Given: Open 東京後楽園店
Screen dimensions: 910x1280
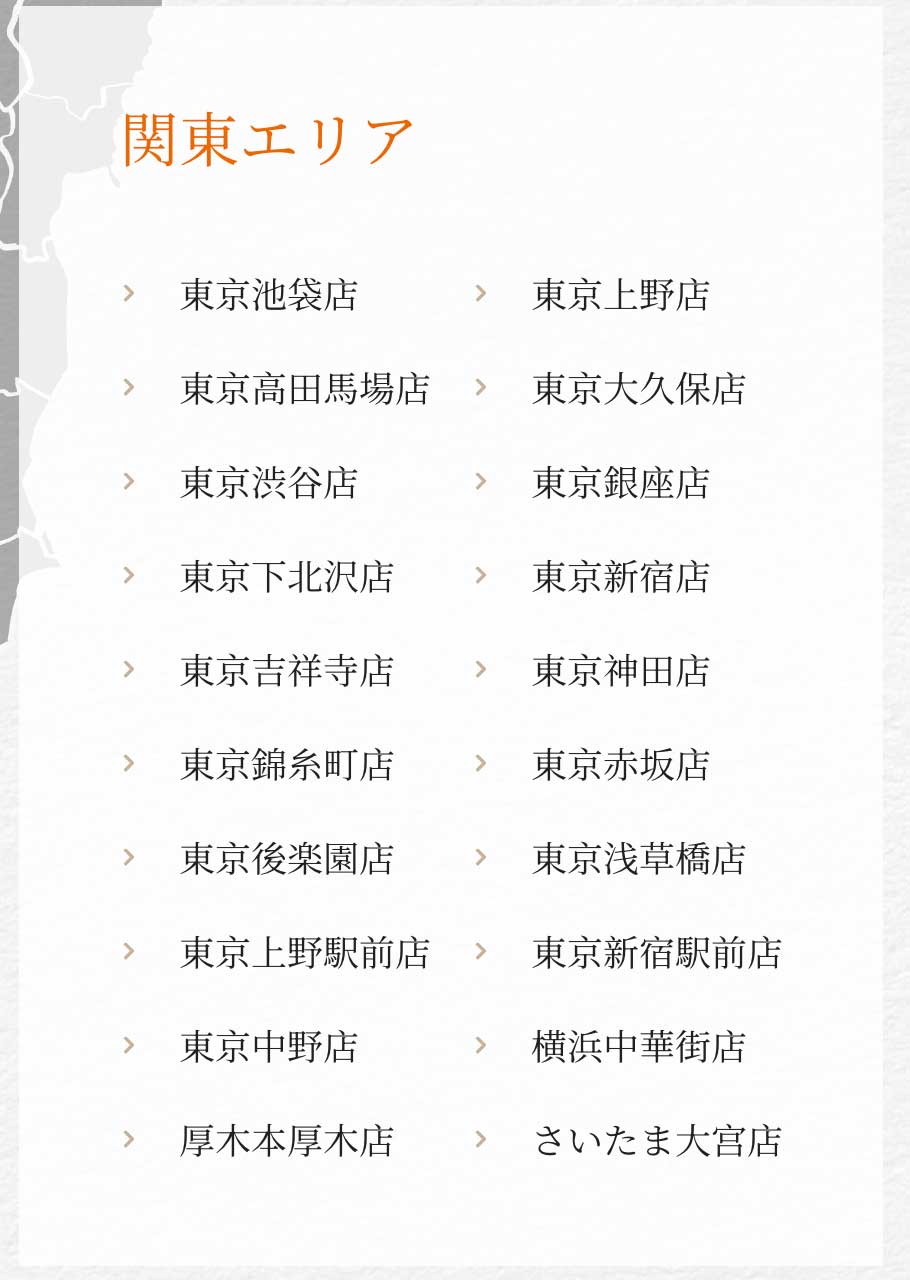Looking at the screenshot, I should [287, 859].
